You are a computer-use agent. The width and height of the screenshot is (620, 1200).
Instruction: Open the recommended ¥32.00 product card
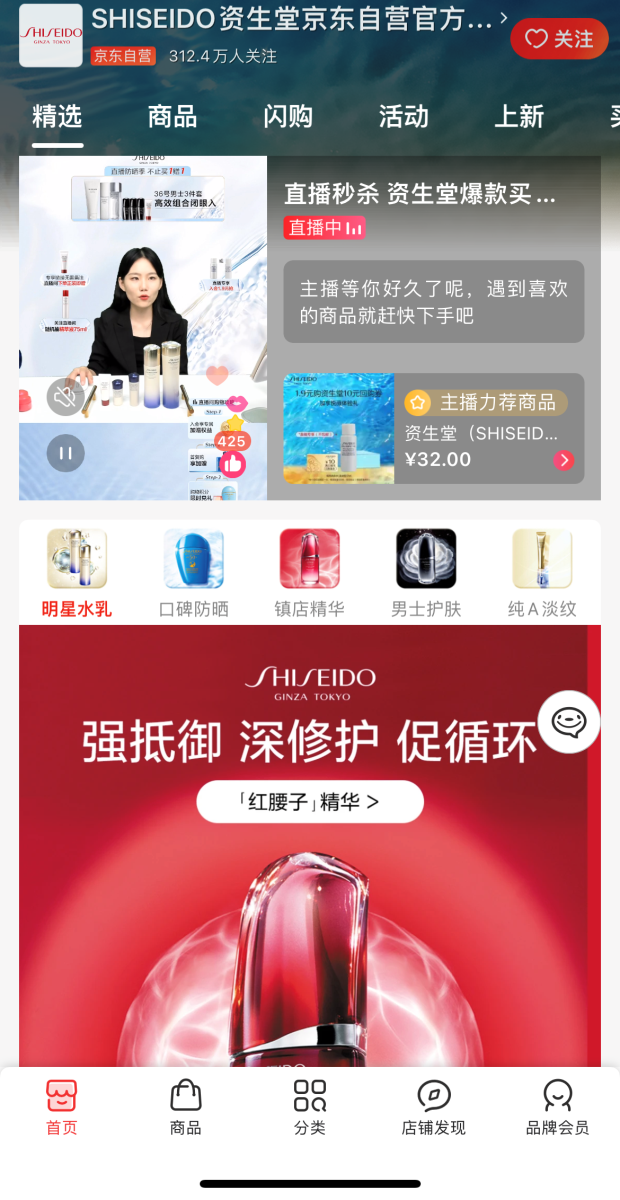point(433,429)
